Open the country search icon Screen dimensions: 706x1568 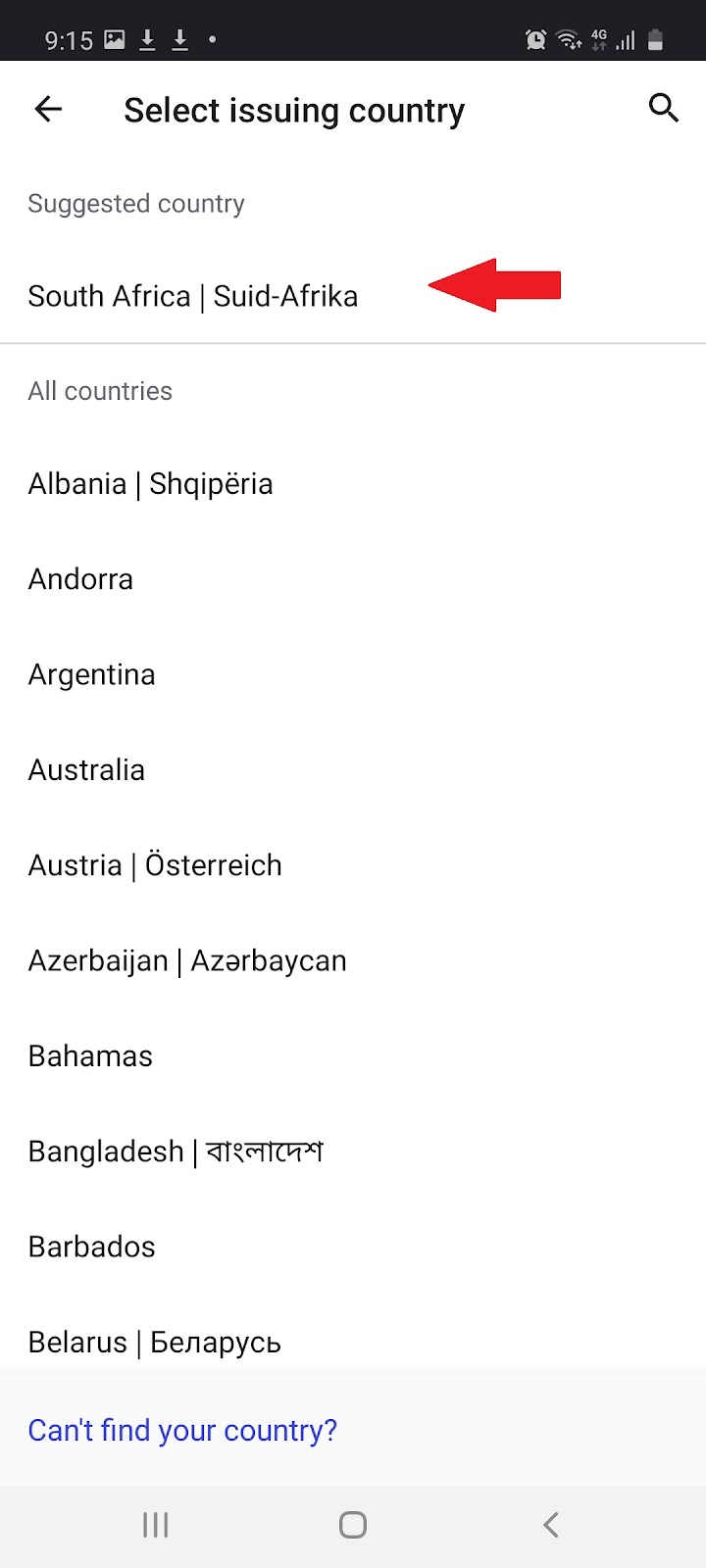point(664,109)
